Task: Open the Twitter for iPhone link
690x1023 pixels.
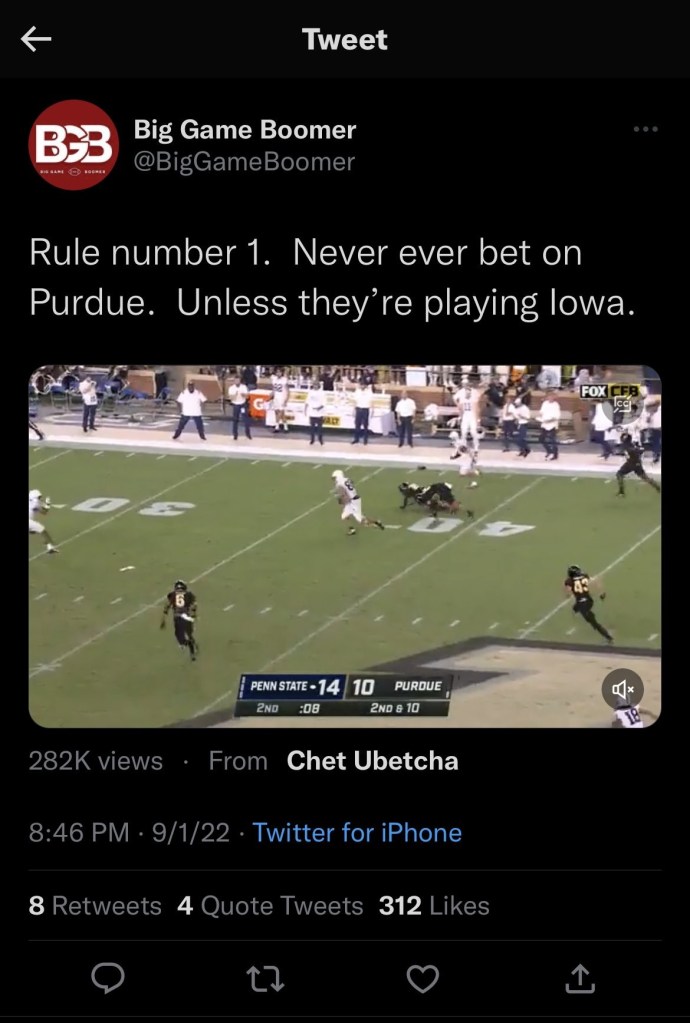Action: [x=357, y=833]
